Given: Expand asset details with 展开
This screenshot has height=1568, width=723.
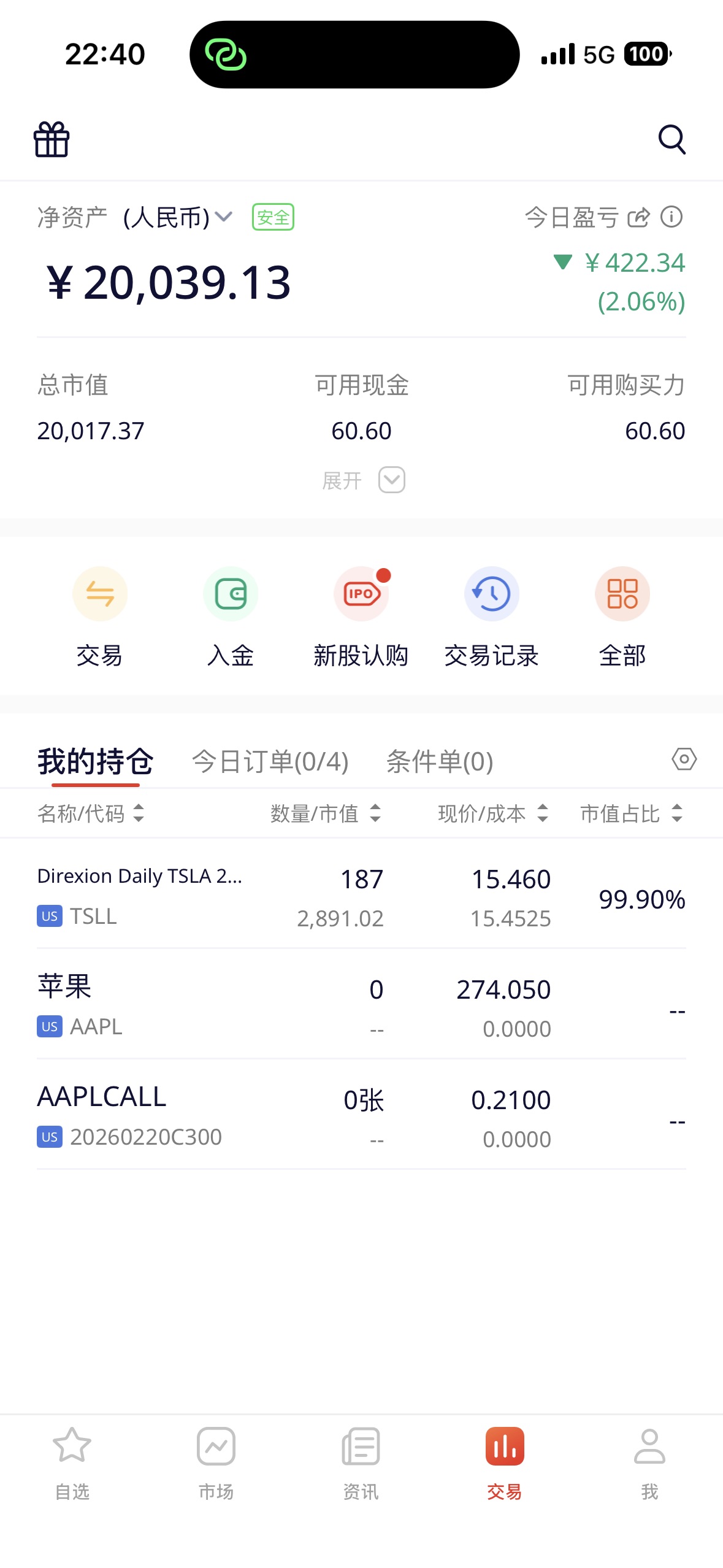Looking at the screenshot, I should click(362, 480).
